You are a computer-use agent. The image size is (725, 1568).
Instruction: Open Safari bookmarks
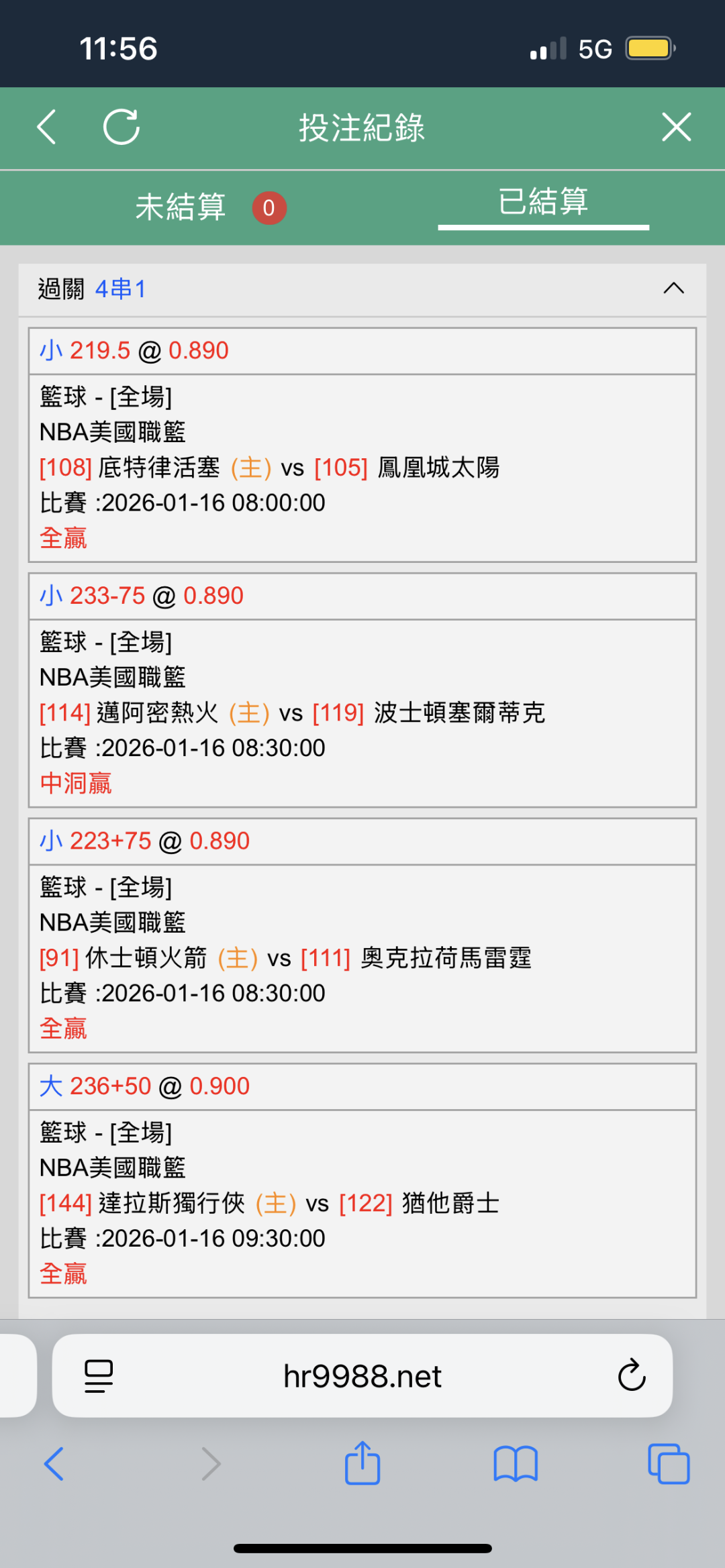pyautogui.click(x=516, y=1463)
